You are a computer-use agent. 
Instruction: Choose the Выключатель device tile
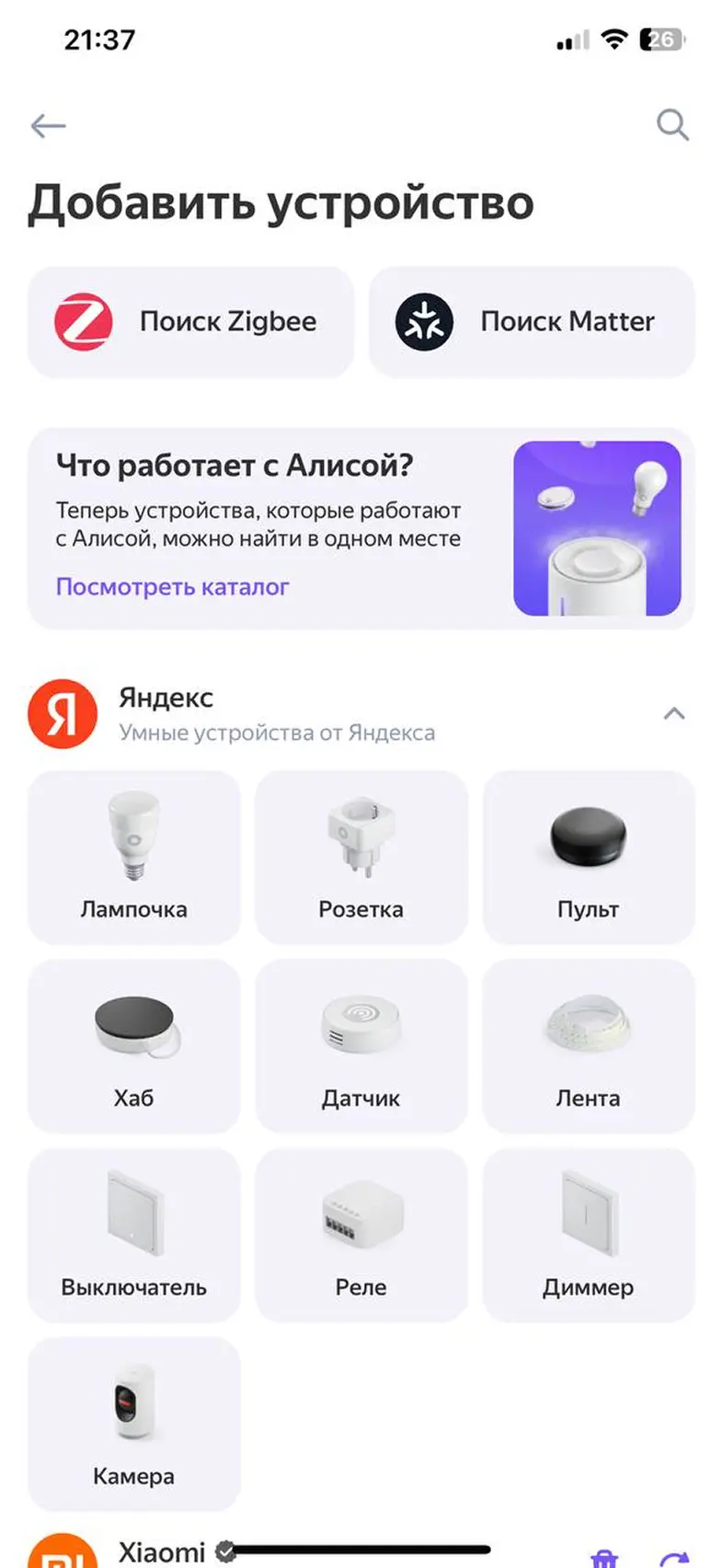tap(134, 1235)
